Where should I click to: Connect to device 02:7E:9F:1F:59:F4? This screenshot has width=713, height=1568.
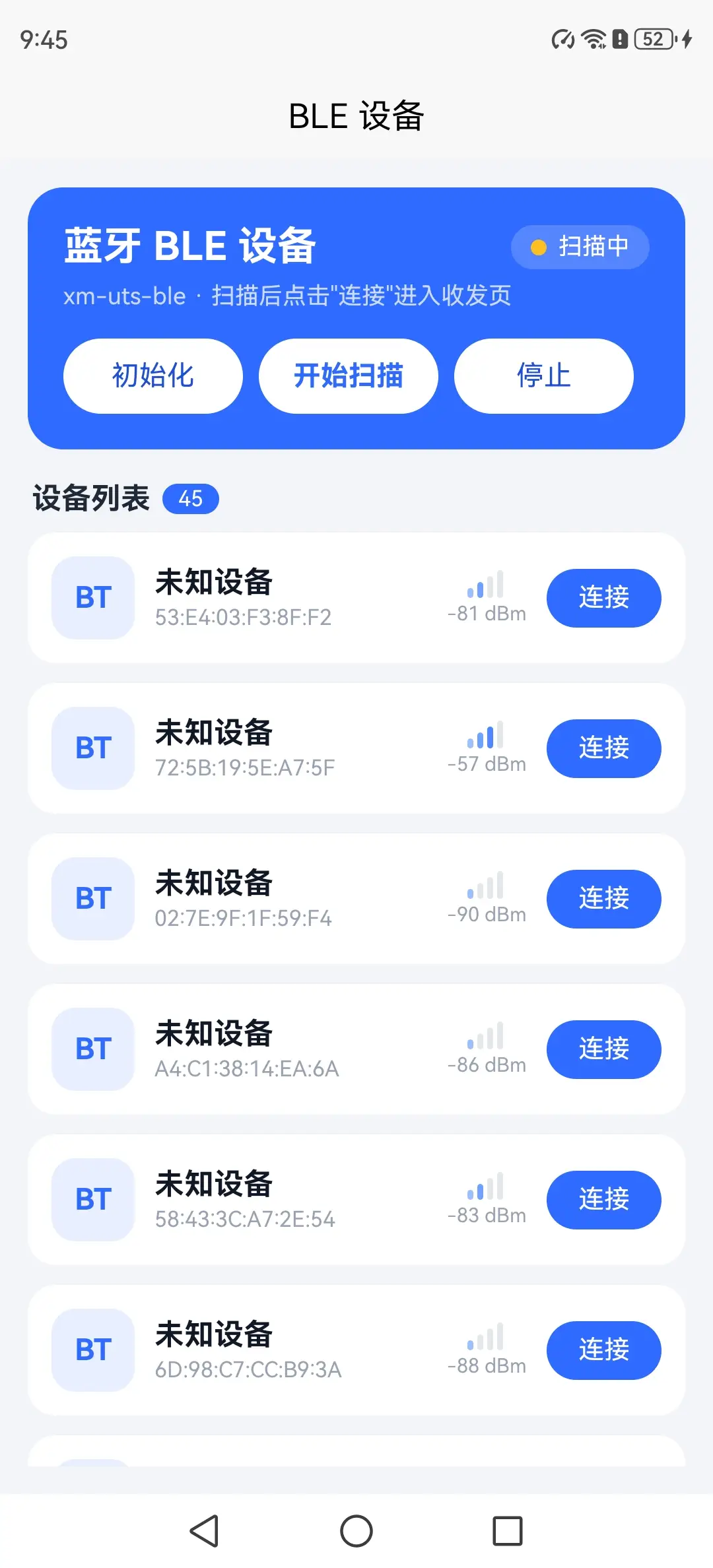pyautogui.click(x=603, y=899)
